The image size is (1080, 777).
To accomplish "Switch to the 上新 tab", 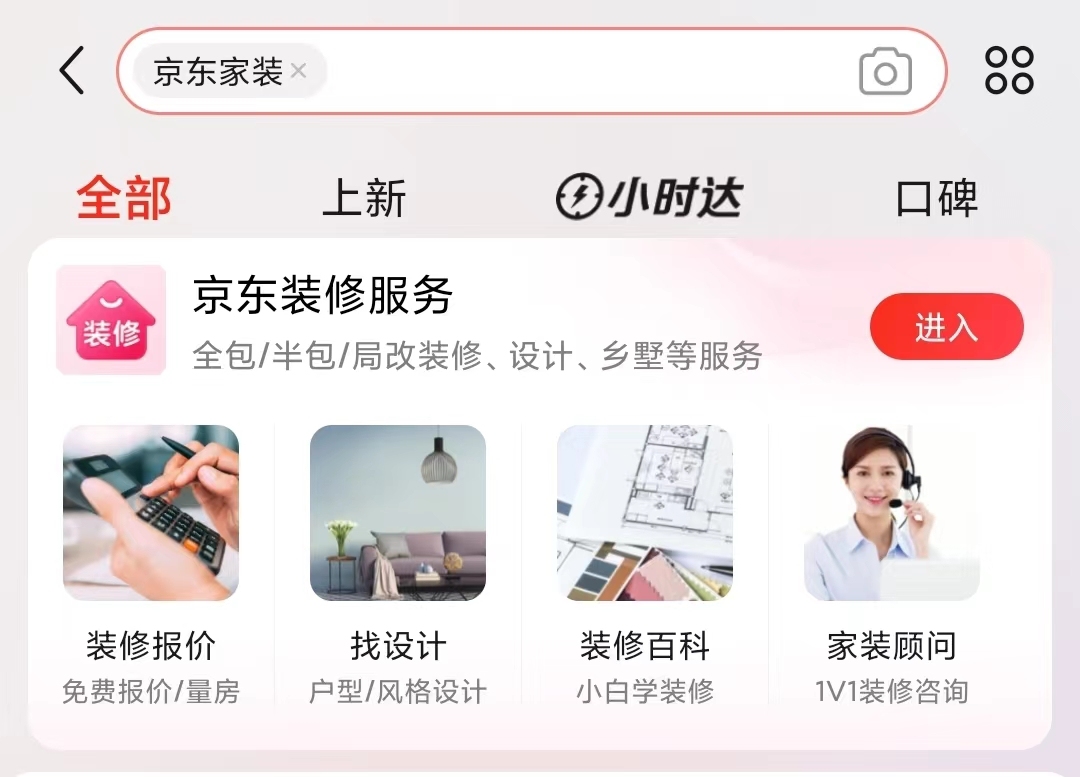I will 364,198.
